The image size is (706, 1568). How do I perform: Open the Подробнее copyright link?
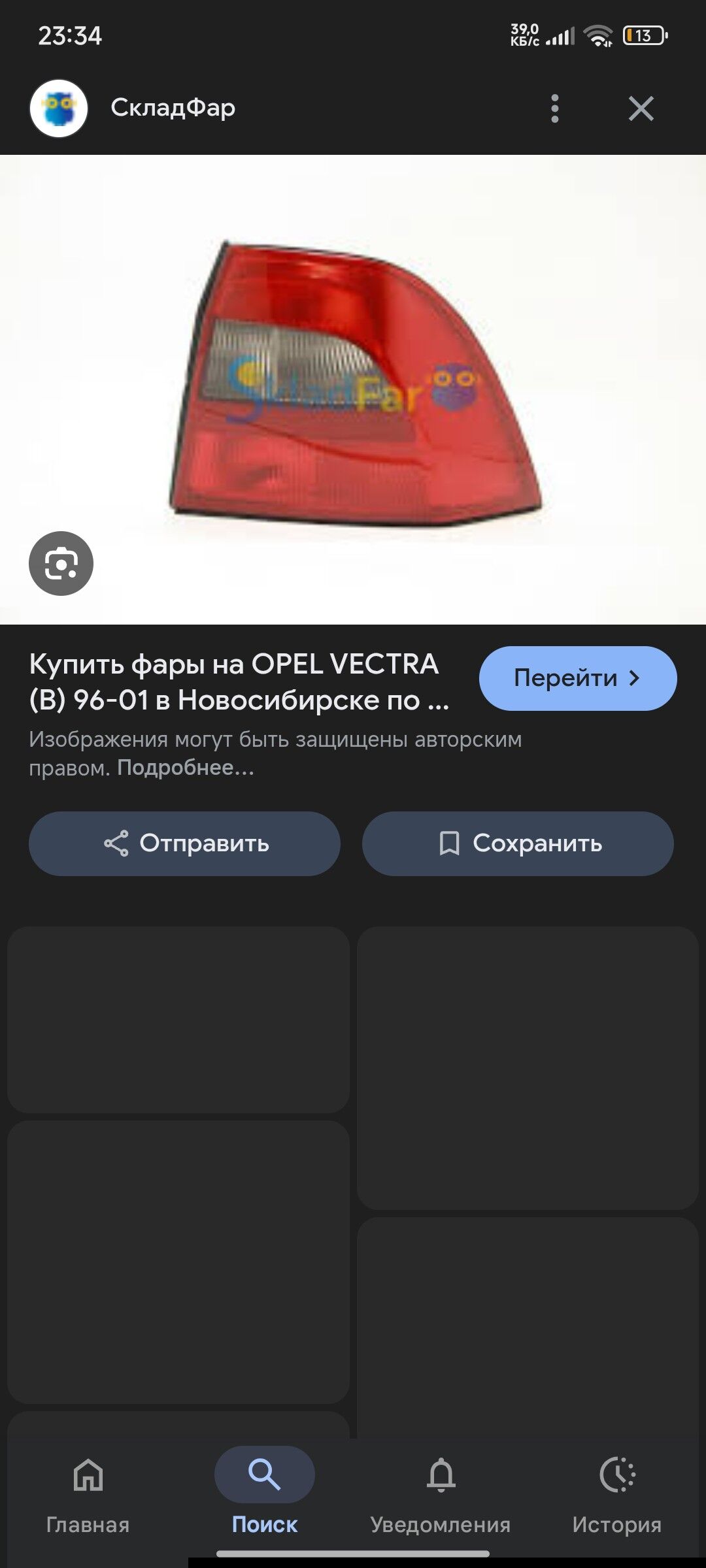(x=185, y=768)
